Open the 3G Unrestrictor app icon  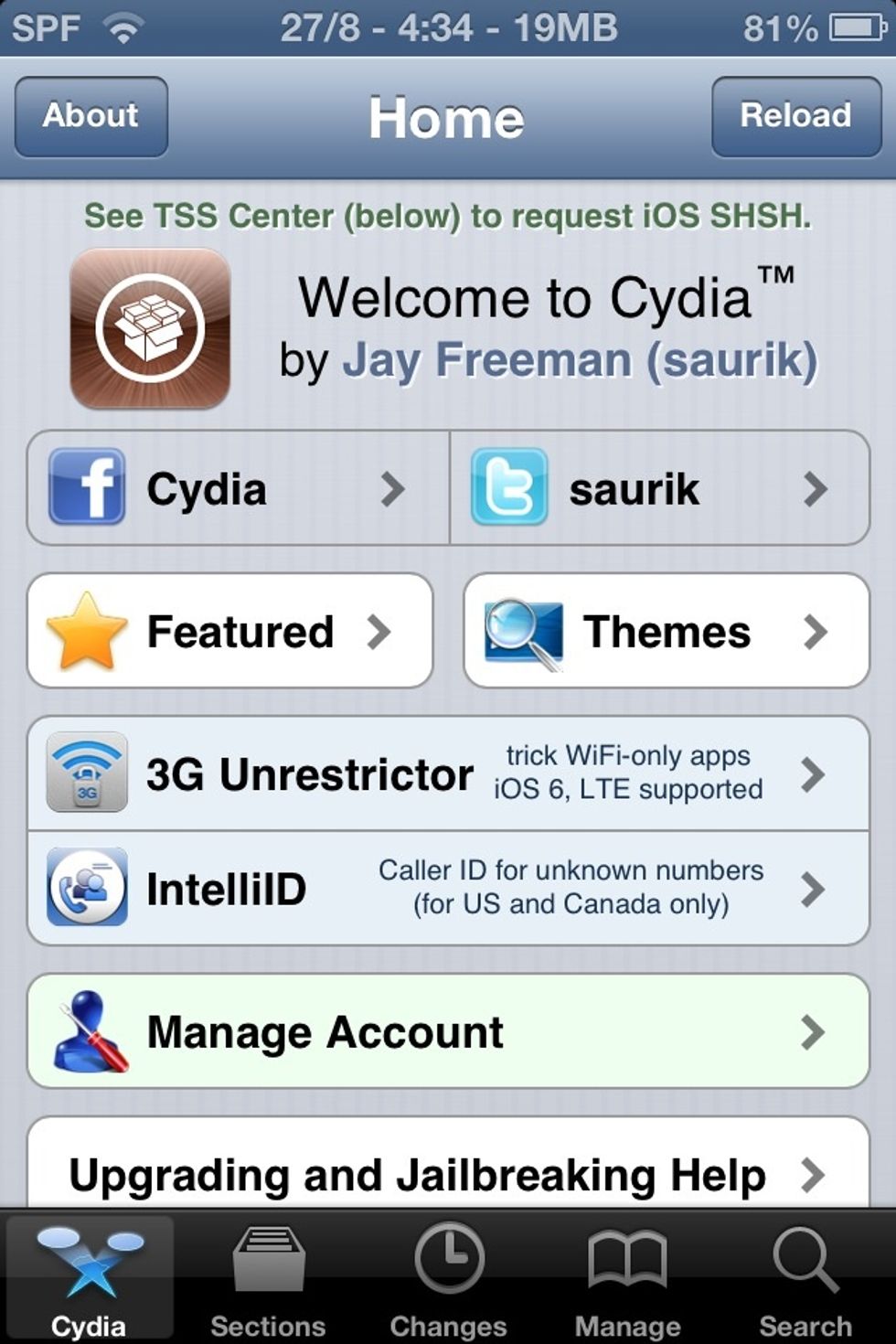(x=85, y=773)
